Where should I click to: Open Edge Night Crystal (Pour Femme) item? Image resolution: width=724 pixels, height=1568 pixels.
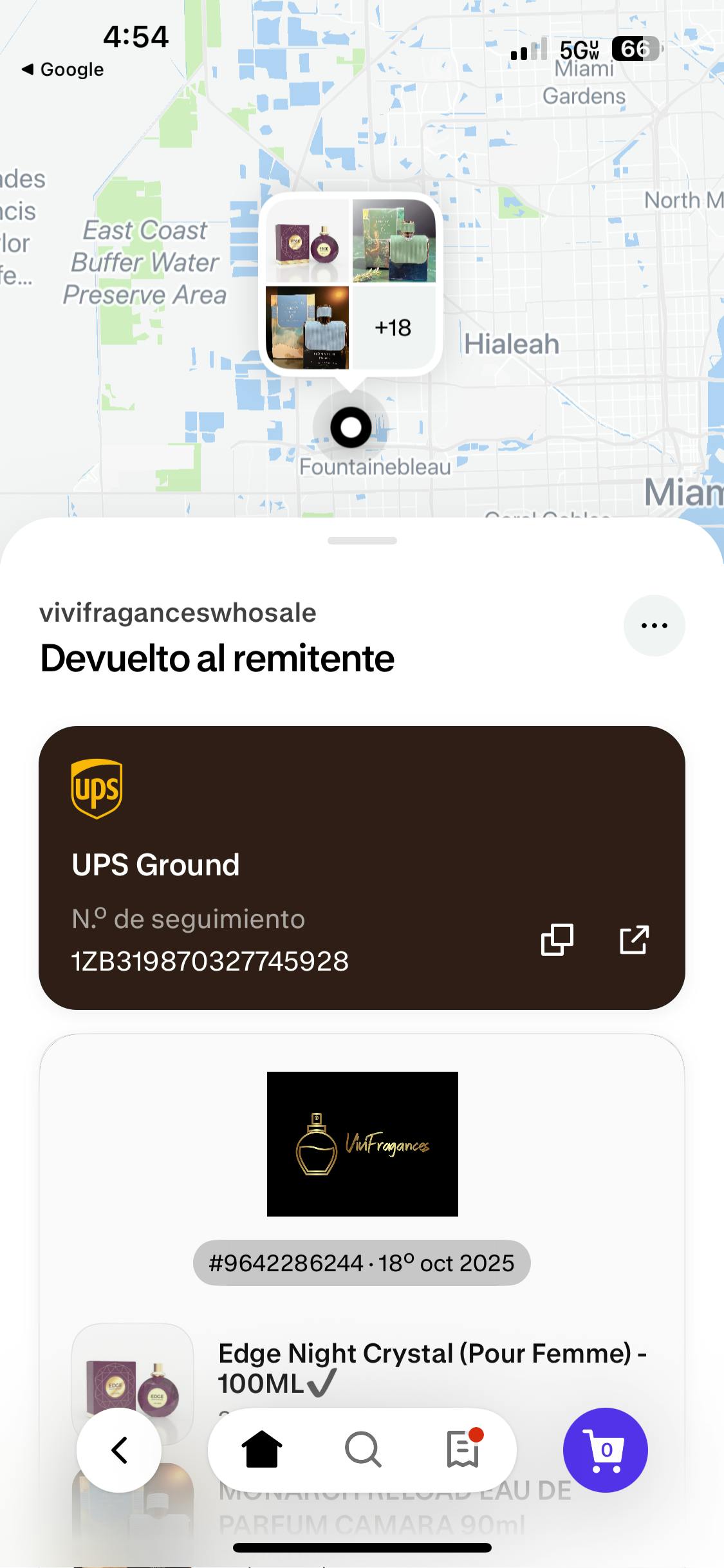pyautogui.click(x=431, y=1367)
